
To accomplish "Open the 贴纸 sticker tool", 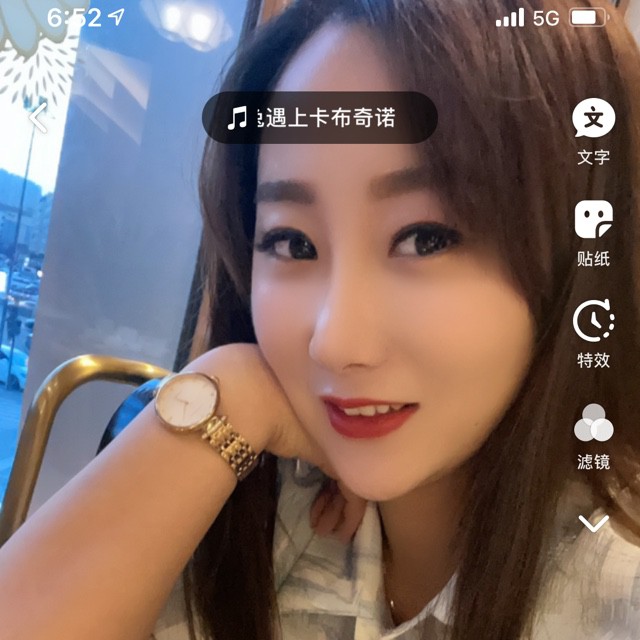I will pos(593,233).
